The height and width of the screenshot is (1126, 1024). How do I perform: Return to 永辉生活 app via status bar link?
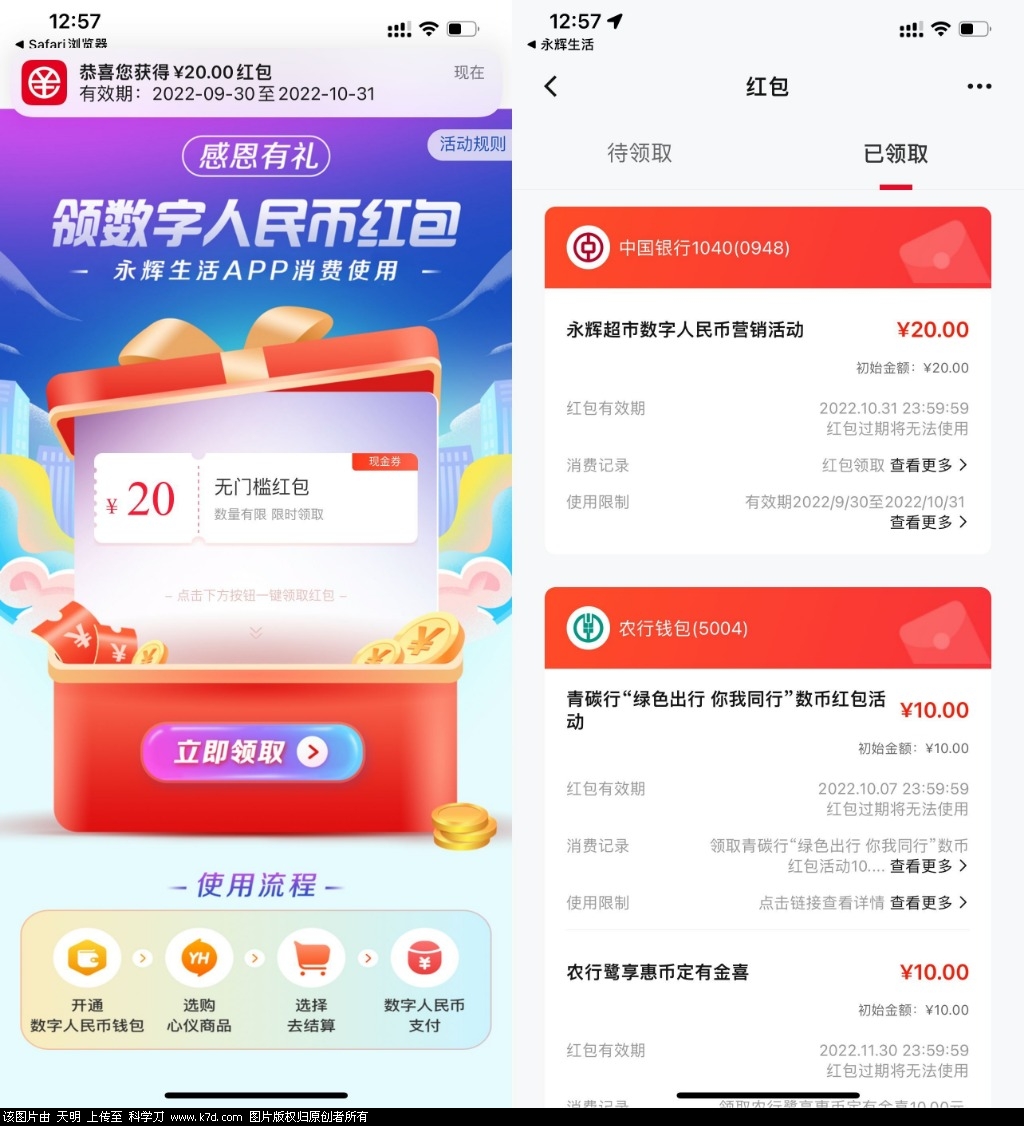click(x=561, y=44)
